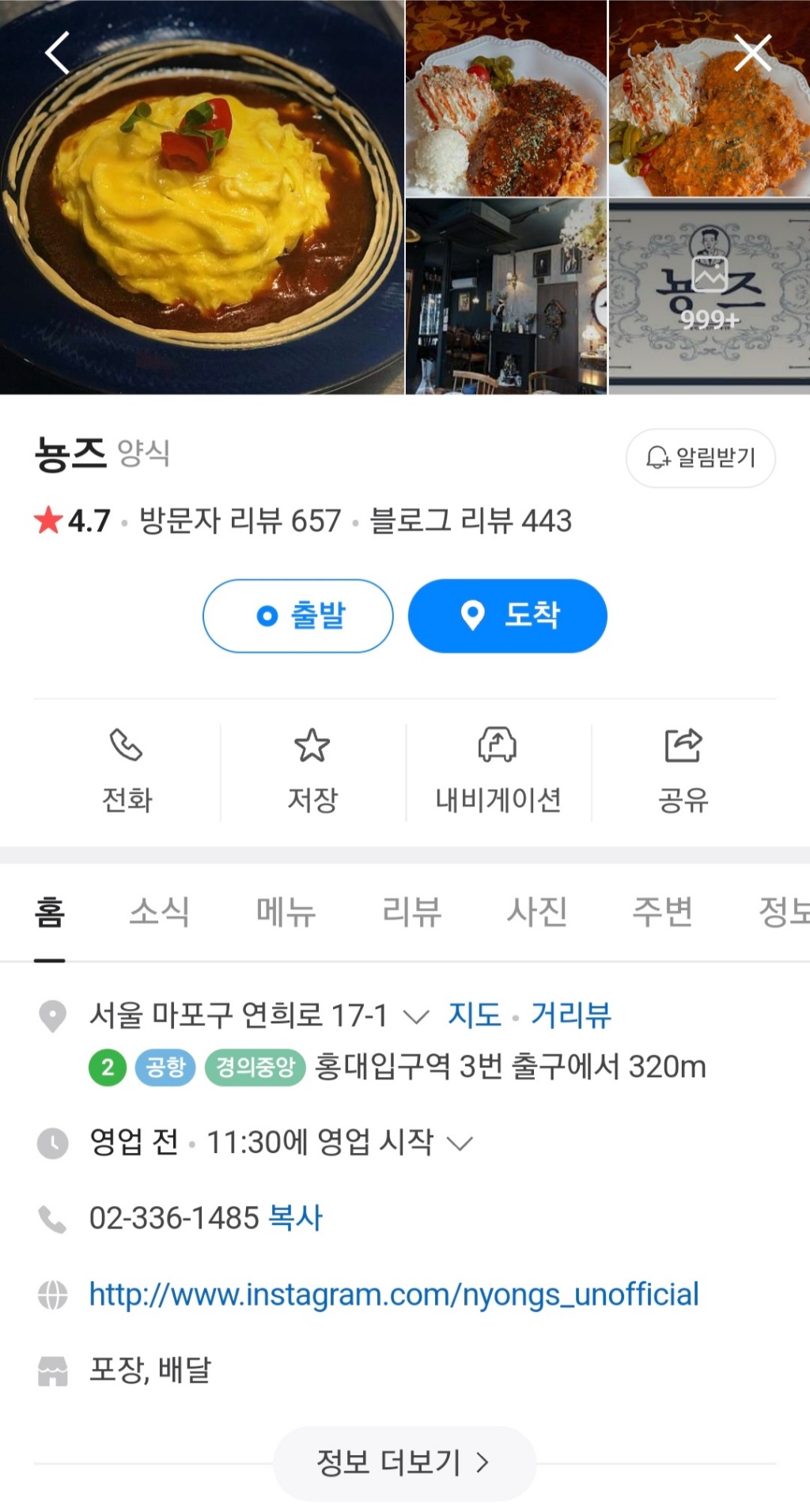810x1512 pixels.
Task: Copy the phone number with 복사
Action: pyautogui.click(x=296, y=1218)
